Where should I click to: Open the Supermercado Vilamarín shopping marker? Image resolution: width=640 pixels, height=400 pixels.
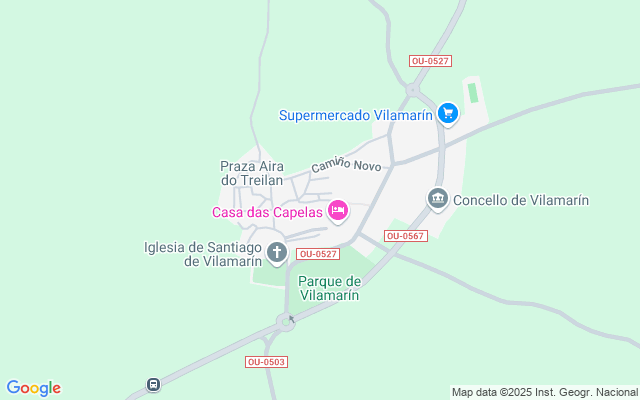[447, 113]
